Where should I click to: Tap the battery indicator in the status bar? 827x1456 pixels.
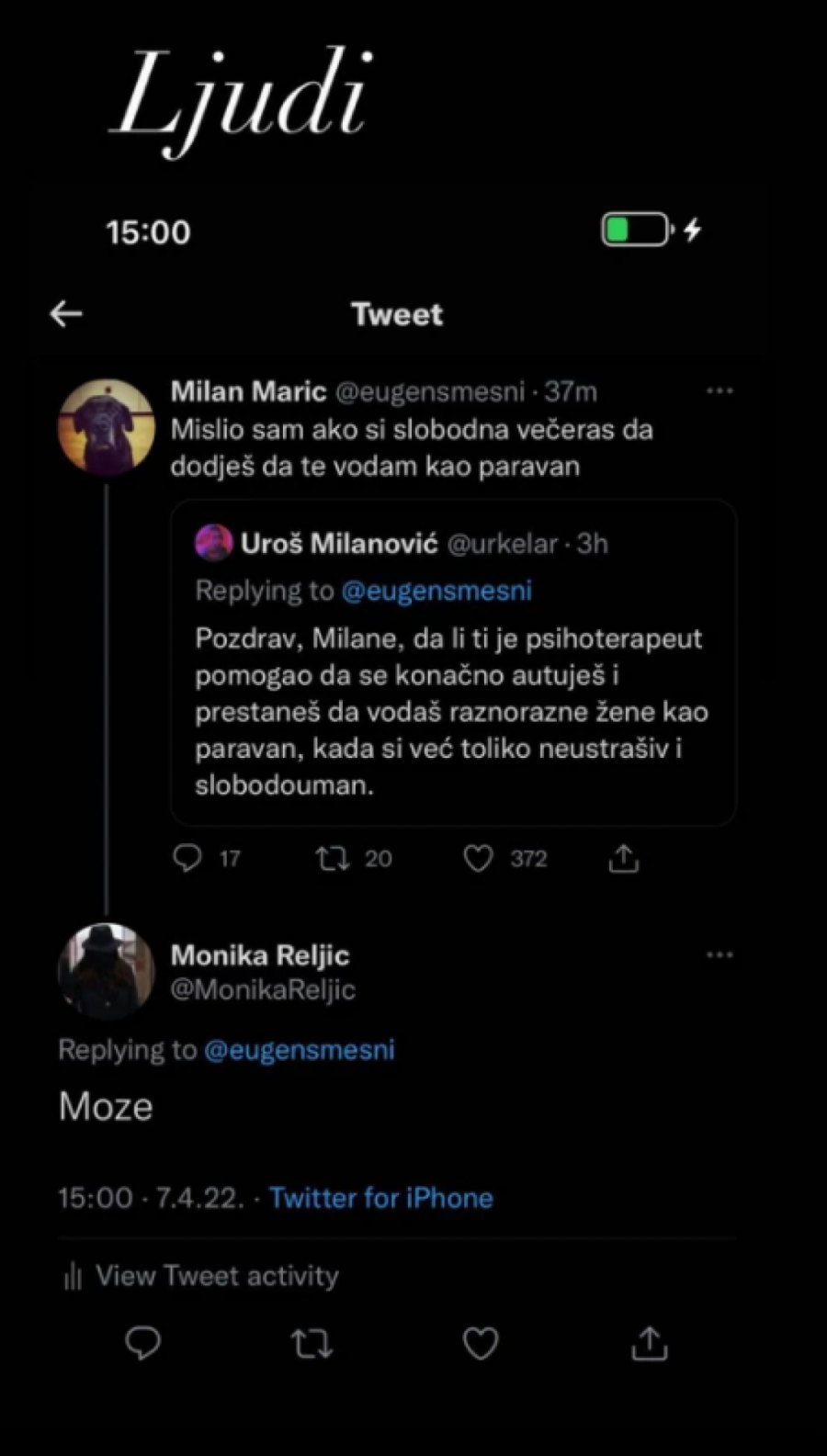pos(636,229)
